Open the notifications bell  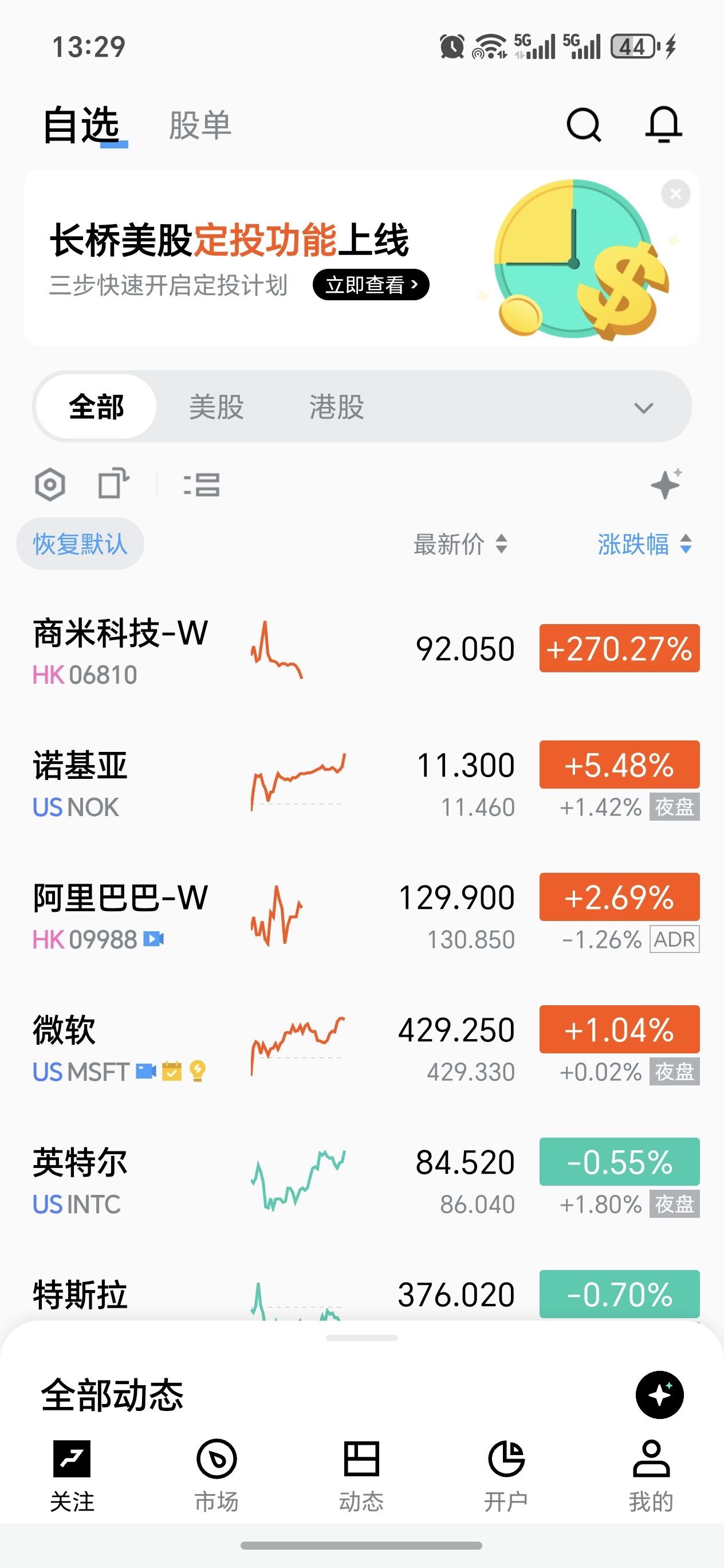663,125
